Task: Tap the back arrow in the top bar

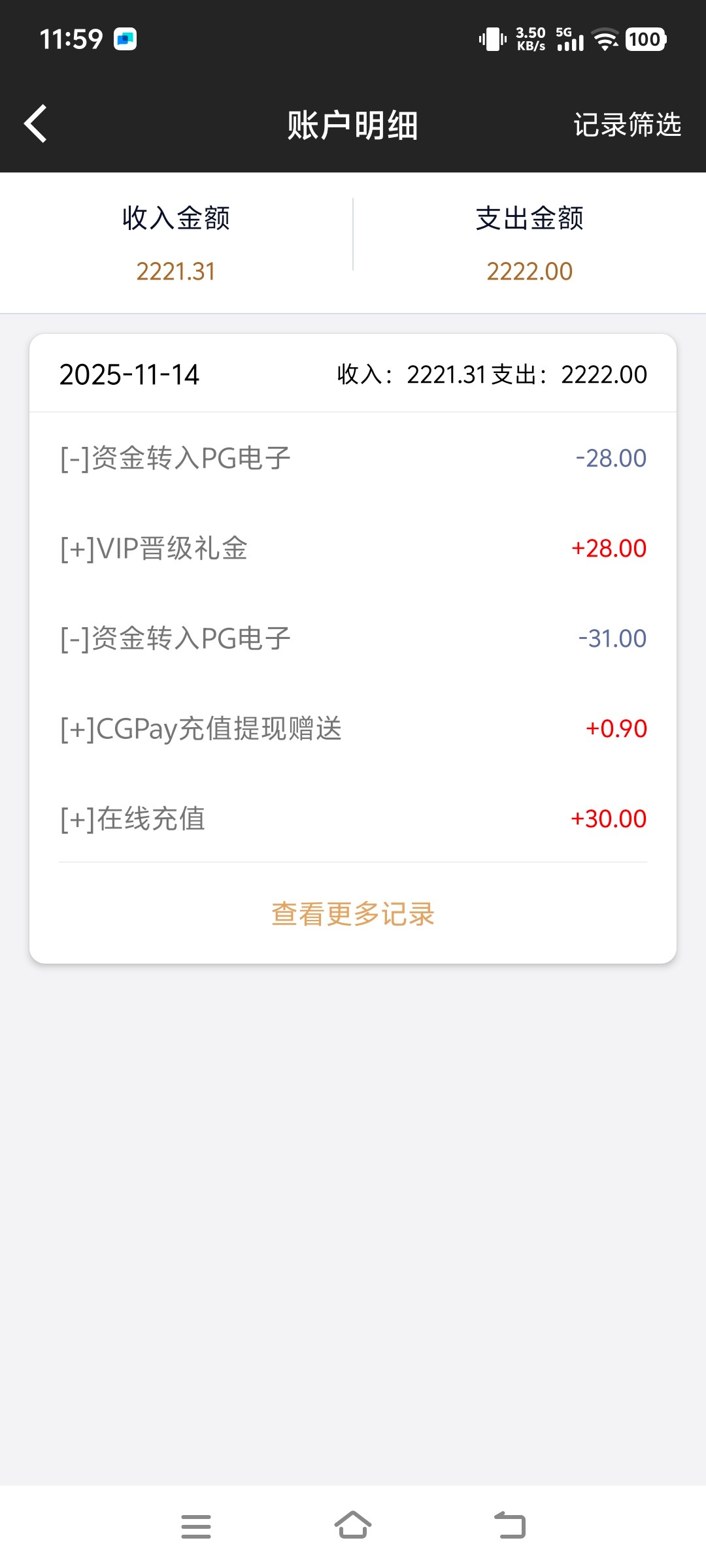Action: tap(35, 123)
